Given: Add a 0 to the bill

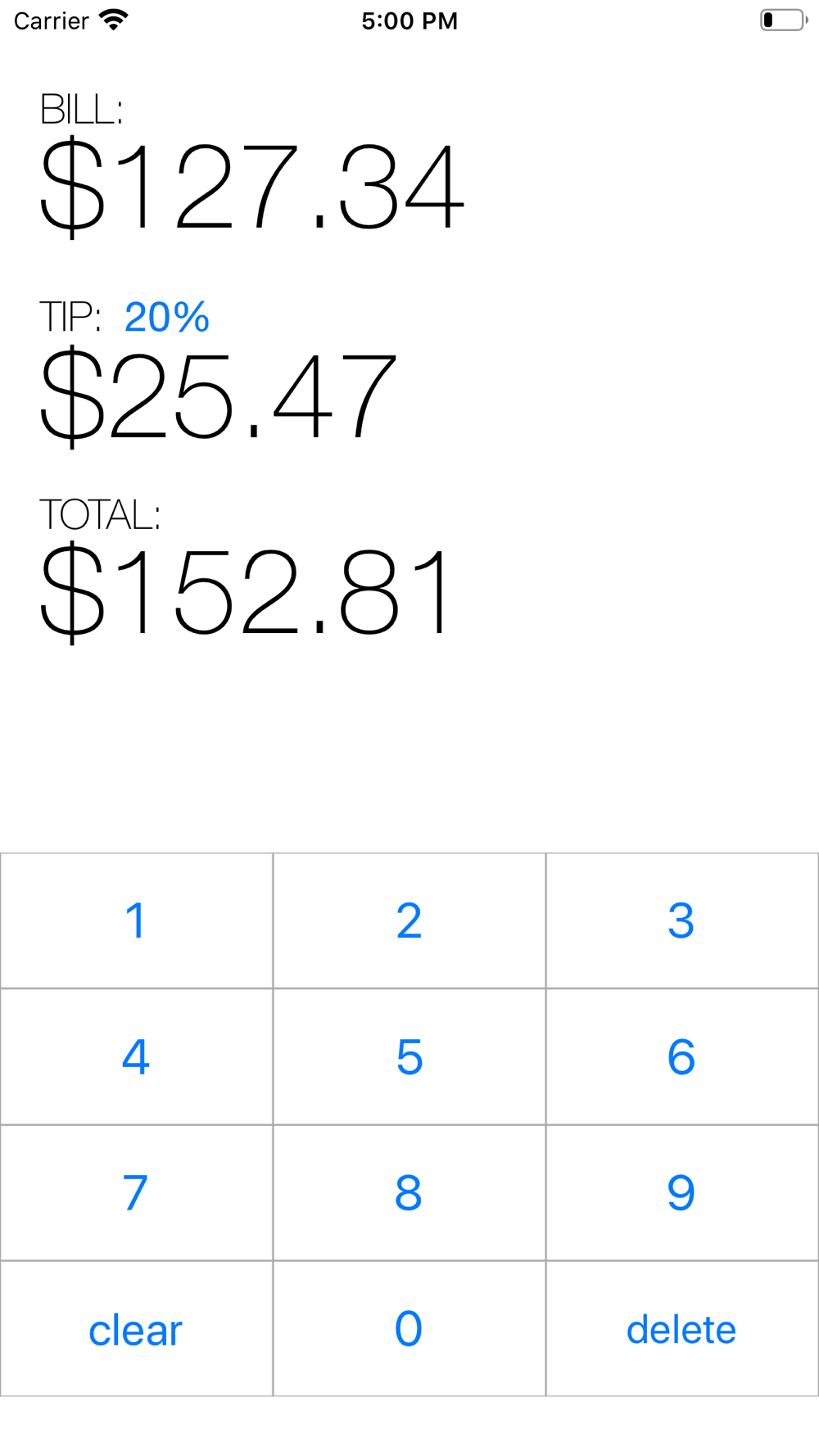Looking at the screenshot, I should 409,1328.
